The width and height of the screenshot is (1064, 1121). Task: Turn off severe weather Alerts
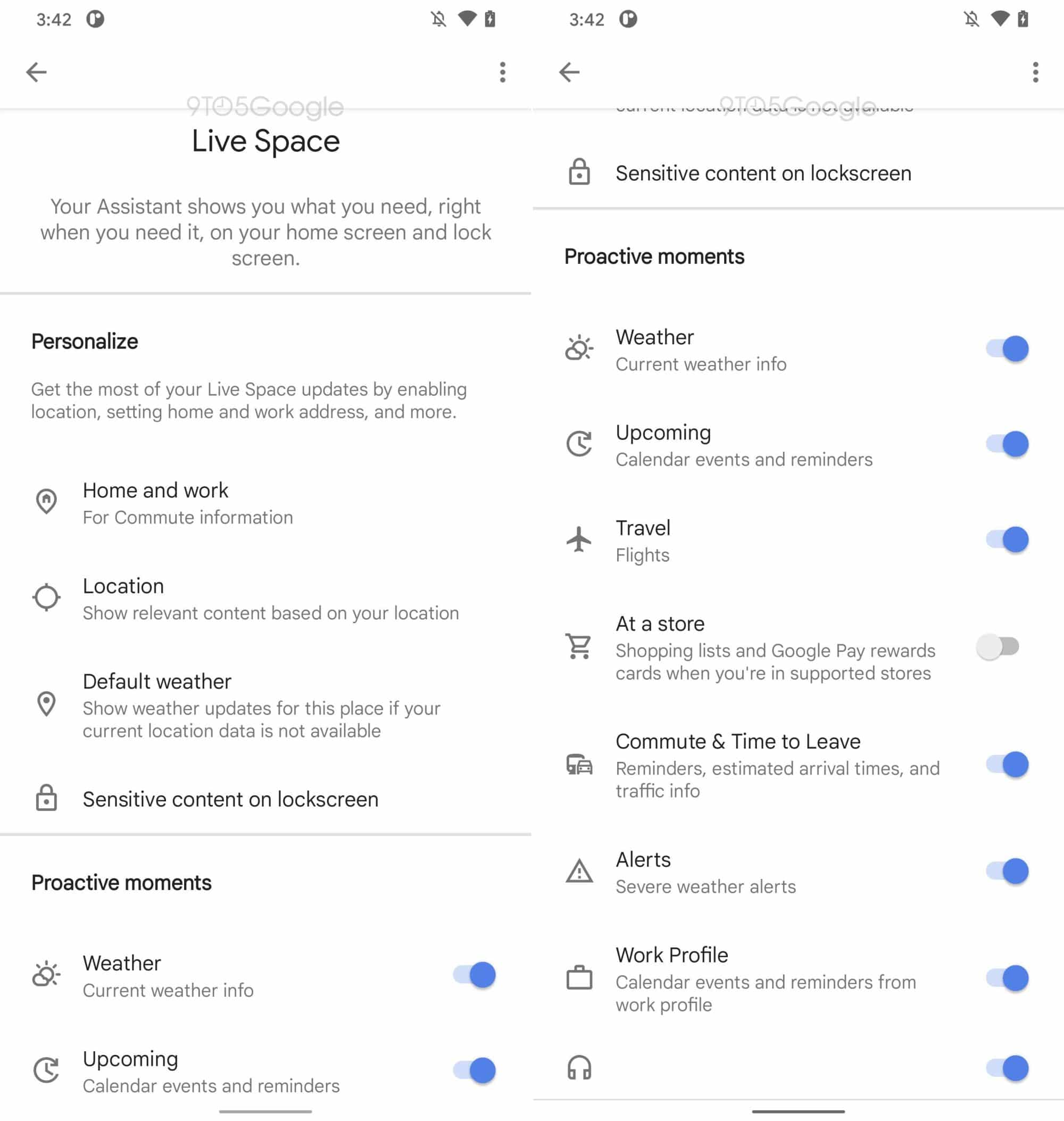[x=1007, y=871]
